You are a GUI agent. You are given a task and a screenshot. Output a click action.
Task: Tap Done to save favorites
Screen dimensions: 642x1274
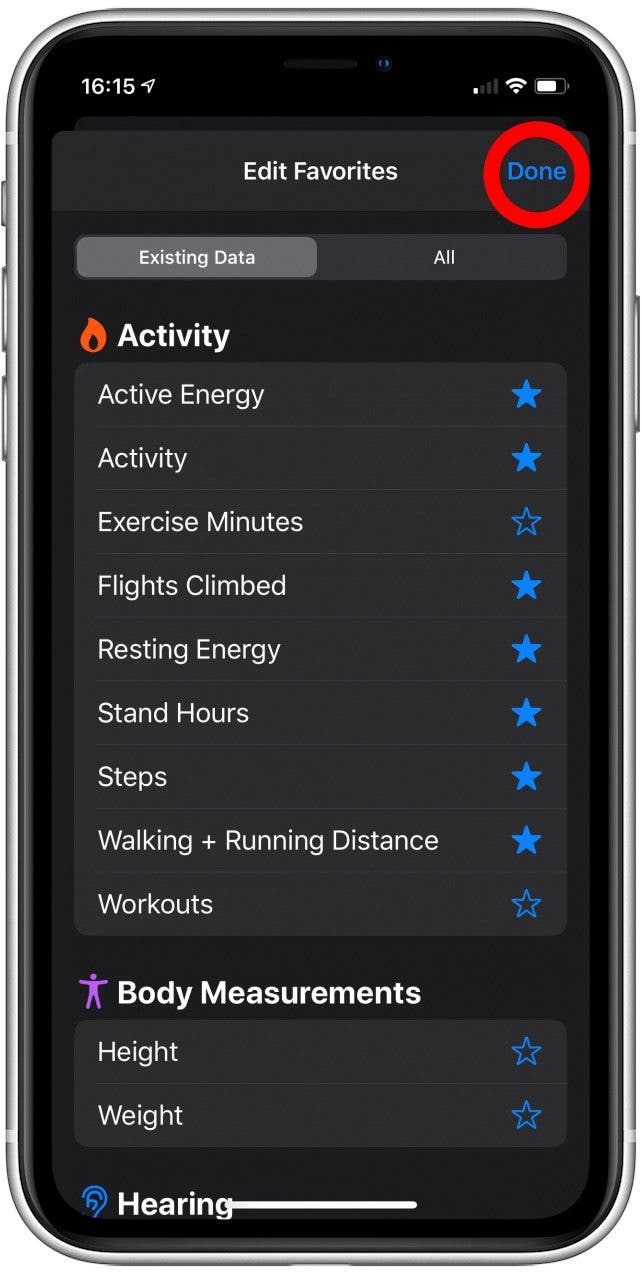point(536,172)
